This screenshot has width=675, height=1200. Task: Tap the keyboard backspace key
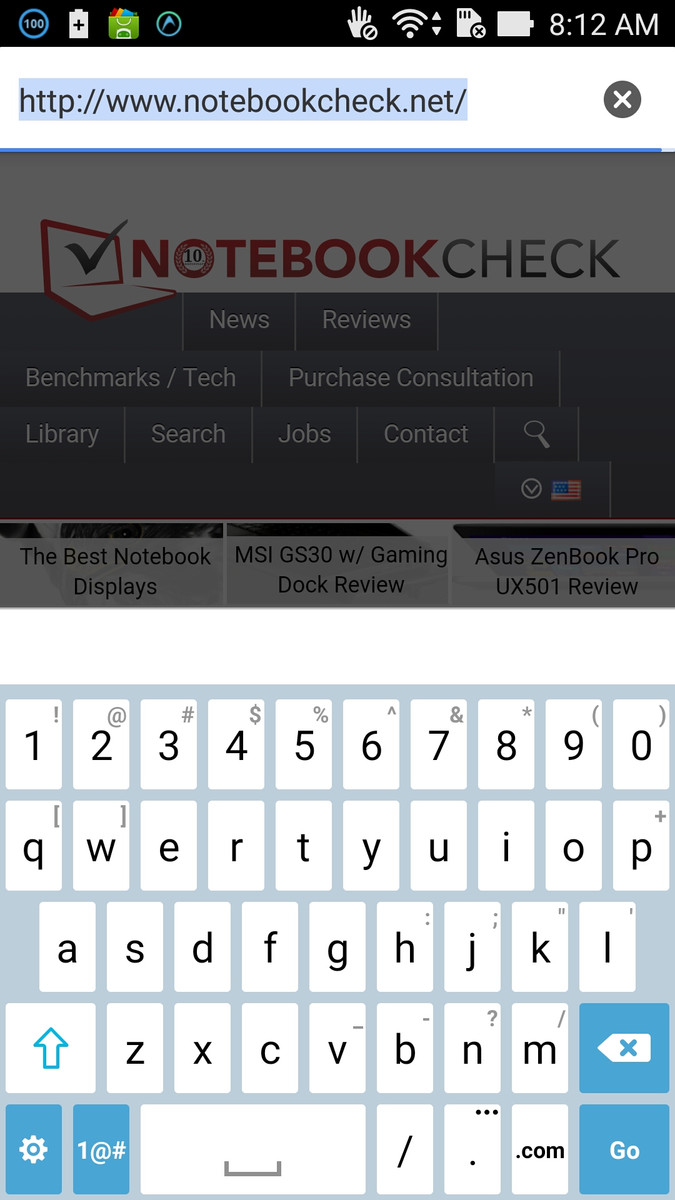tap(624, 1048)
